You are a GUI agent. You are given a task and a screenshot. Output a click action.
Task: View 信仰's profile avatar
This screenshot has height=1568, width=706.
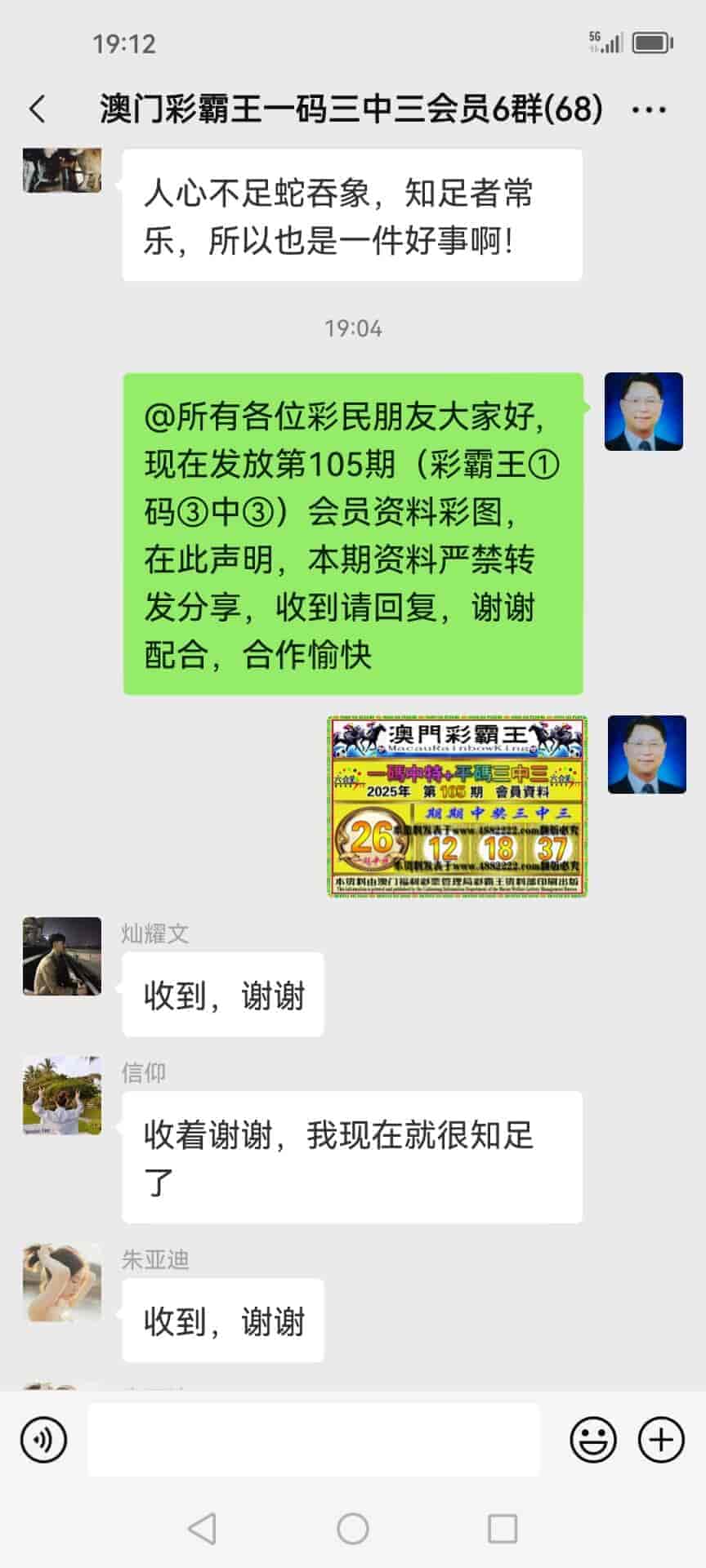point(62,1095)
